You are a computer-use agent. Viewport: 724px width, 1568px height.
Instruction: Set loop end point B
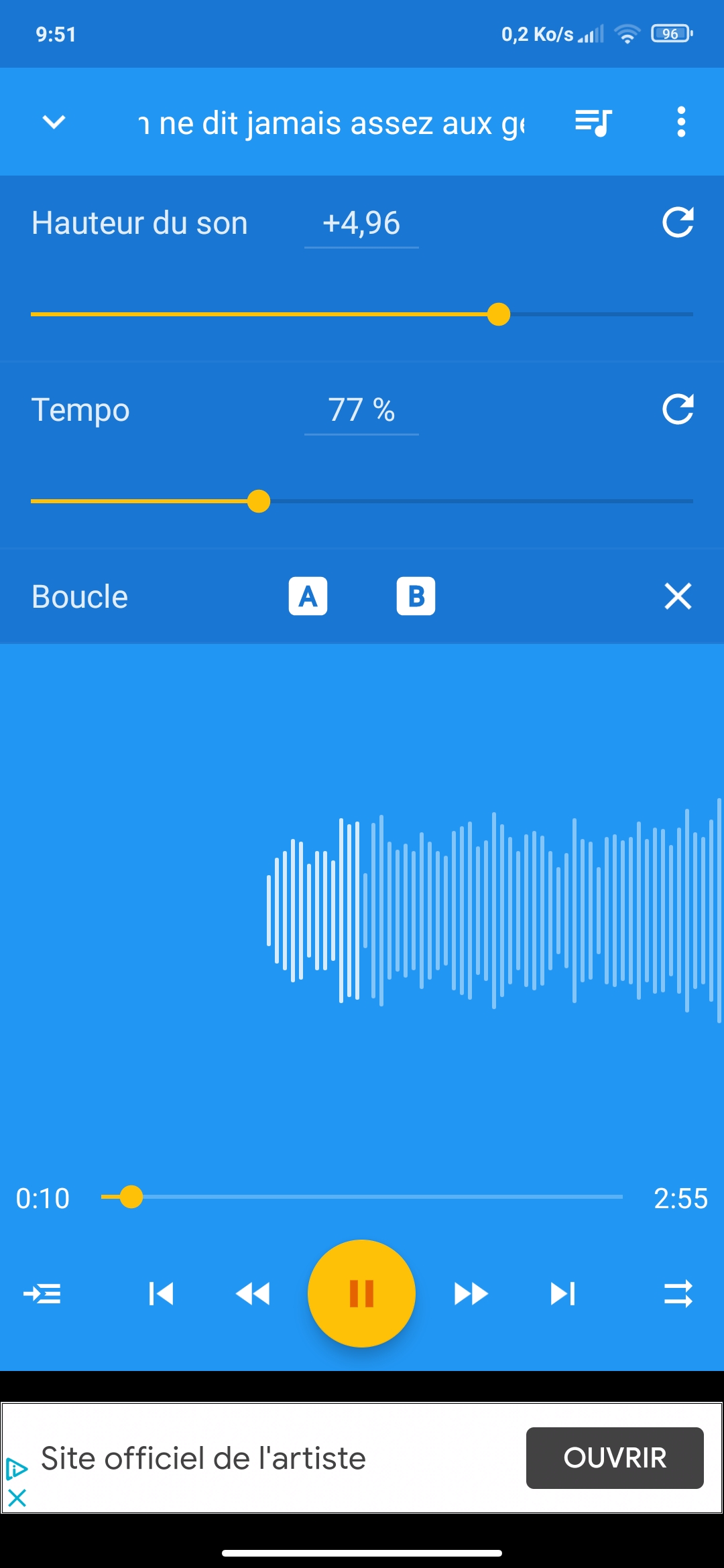tap(416, 596)
